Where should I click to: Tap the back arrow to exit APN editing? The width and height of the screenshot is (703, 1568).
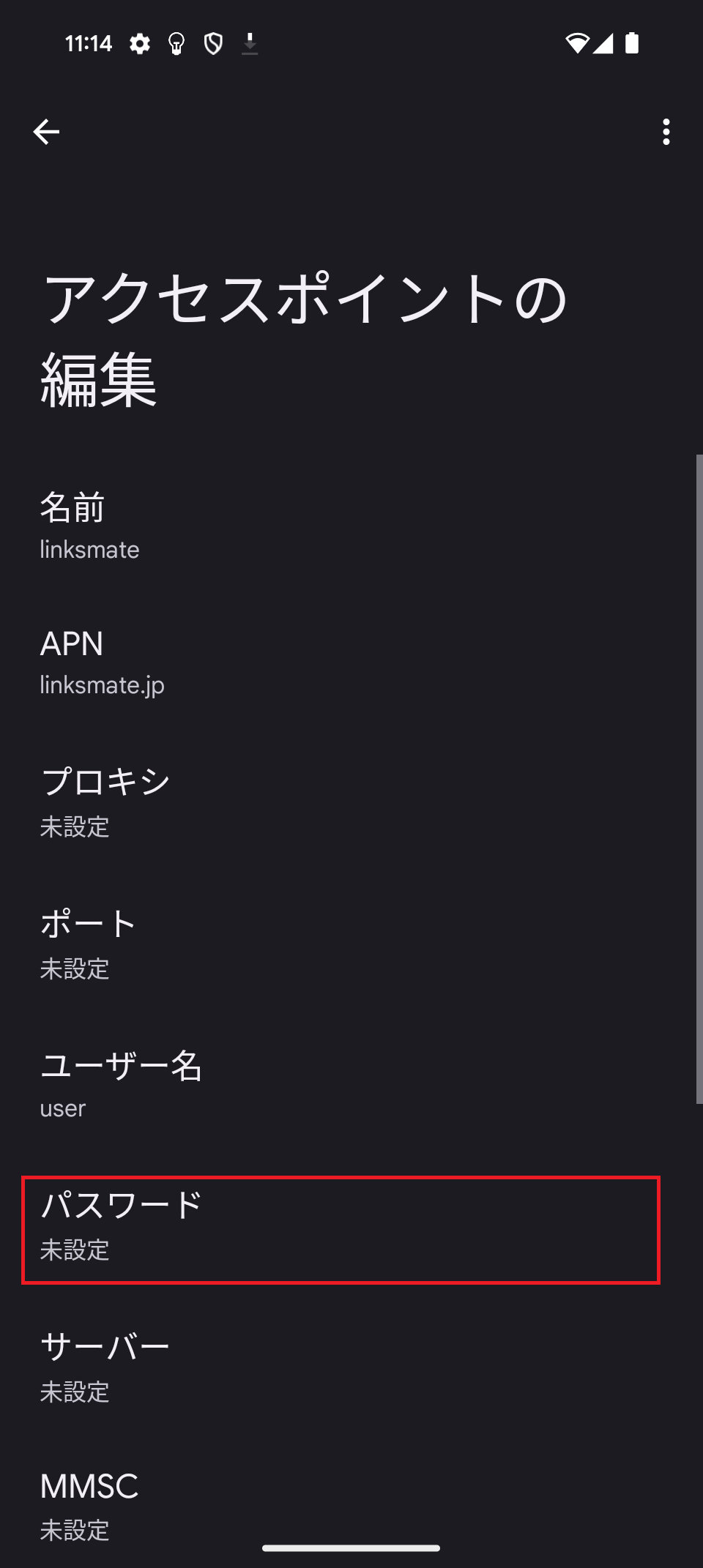47,132
